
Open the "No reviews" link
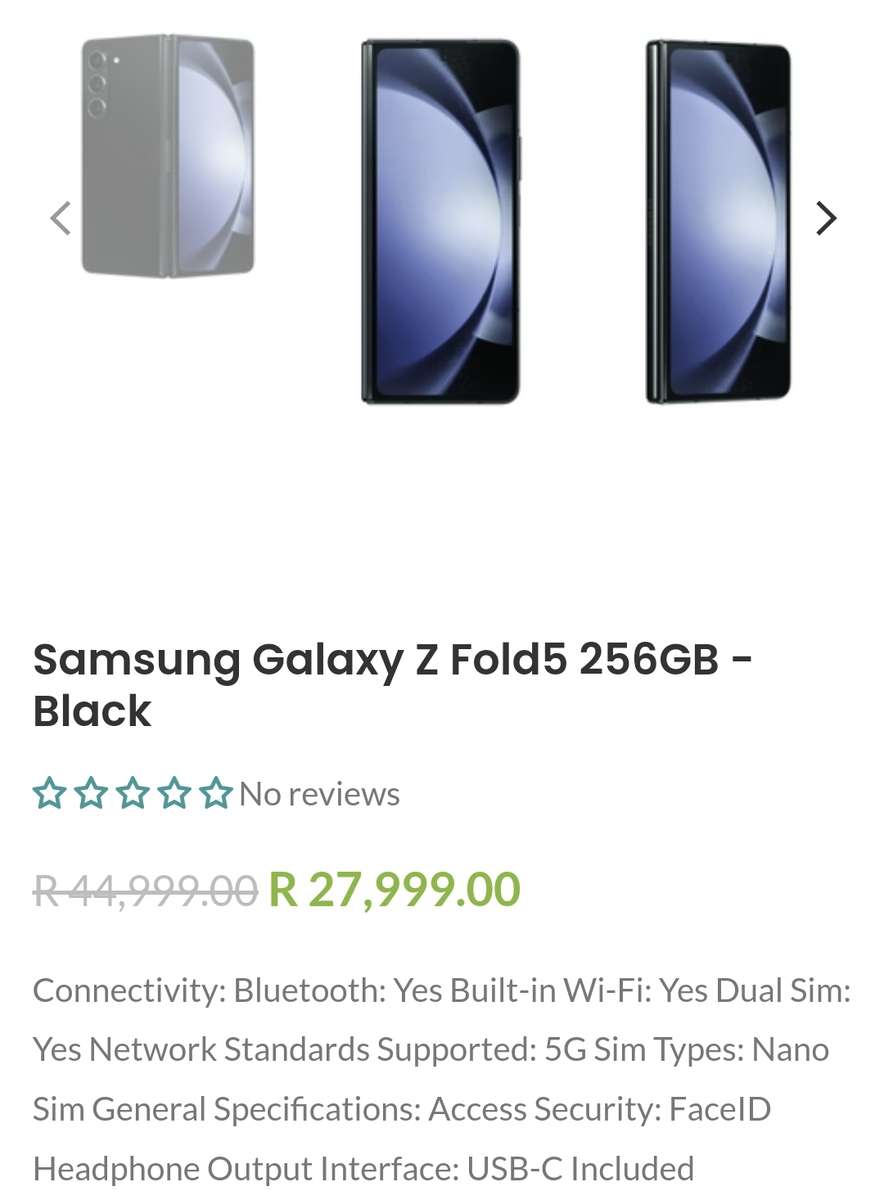[317, 793]
